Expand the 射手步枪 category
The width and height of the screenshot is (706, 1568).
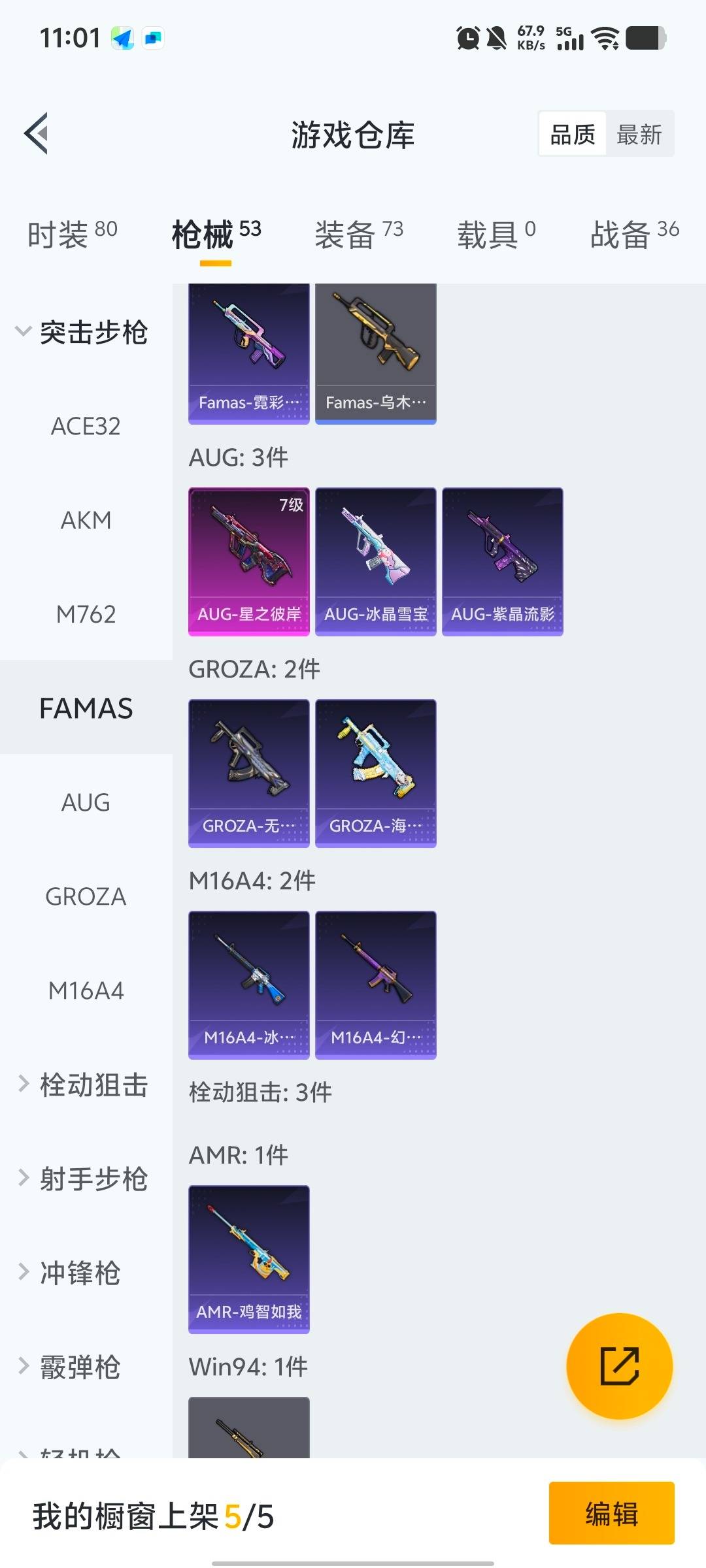click(x=82, y=1179)
